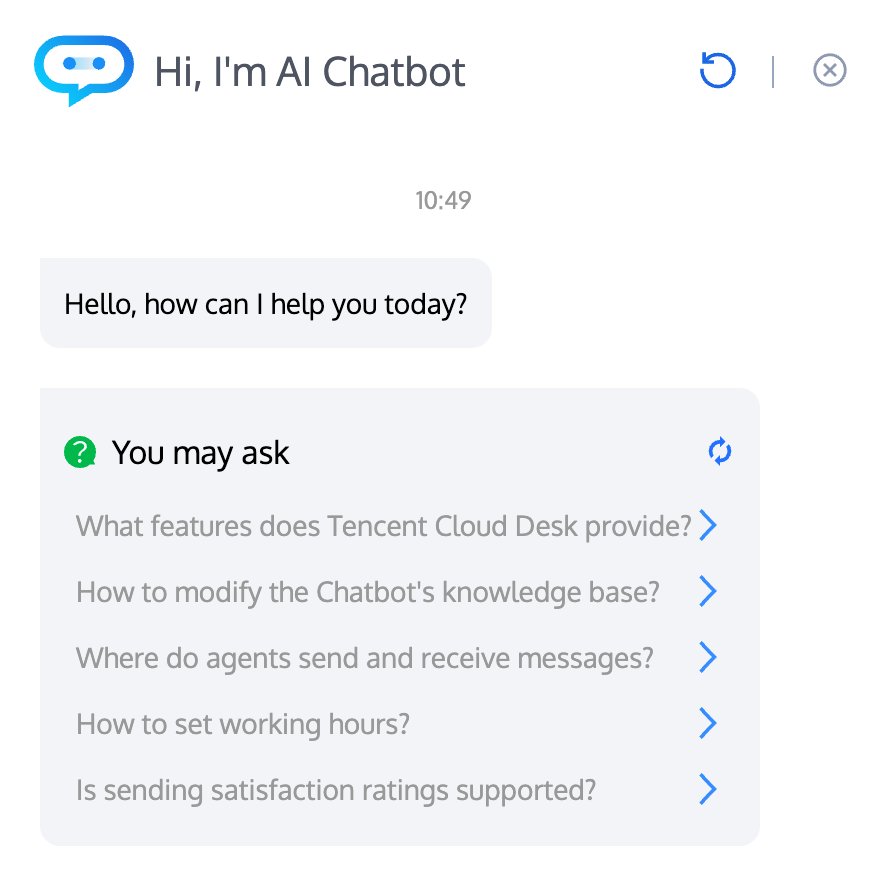Restart the chatbot conversation

tap(717, 71)
